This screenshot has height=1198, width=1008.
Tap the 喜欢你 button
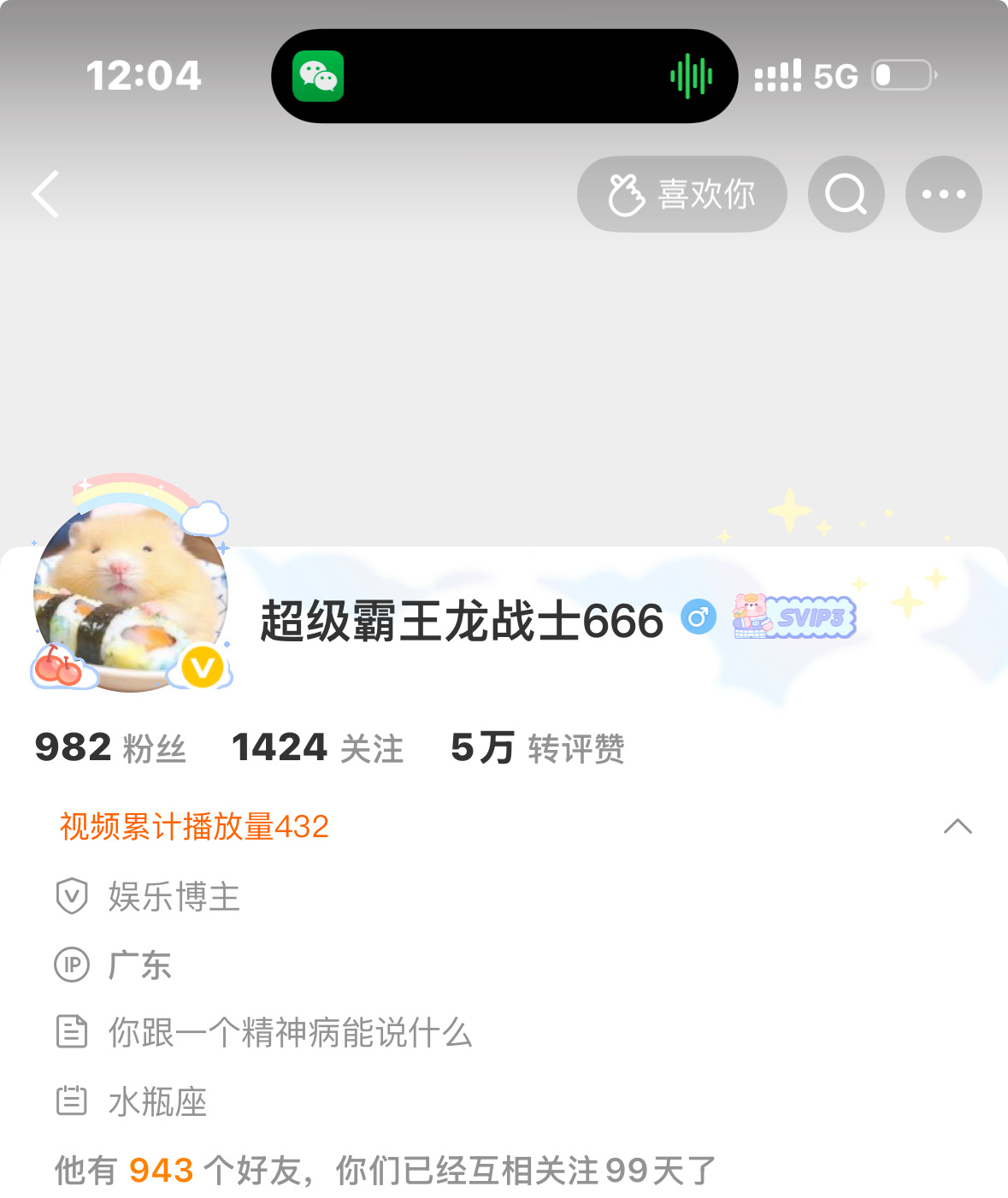point(681,194)
